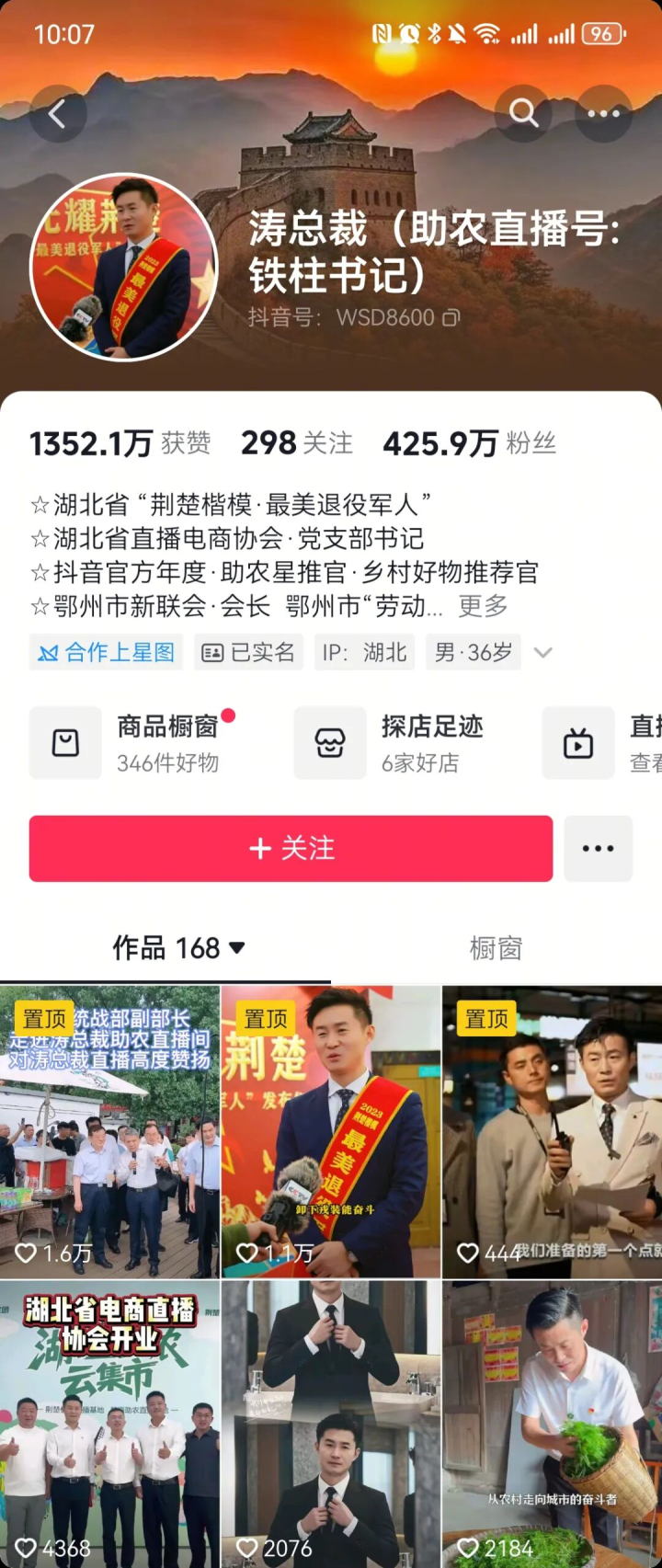
Task: Open the 合作上星图 tag
Action: [x=106, y=652]
